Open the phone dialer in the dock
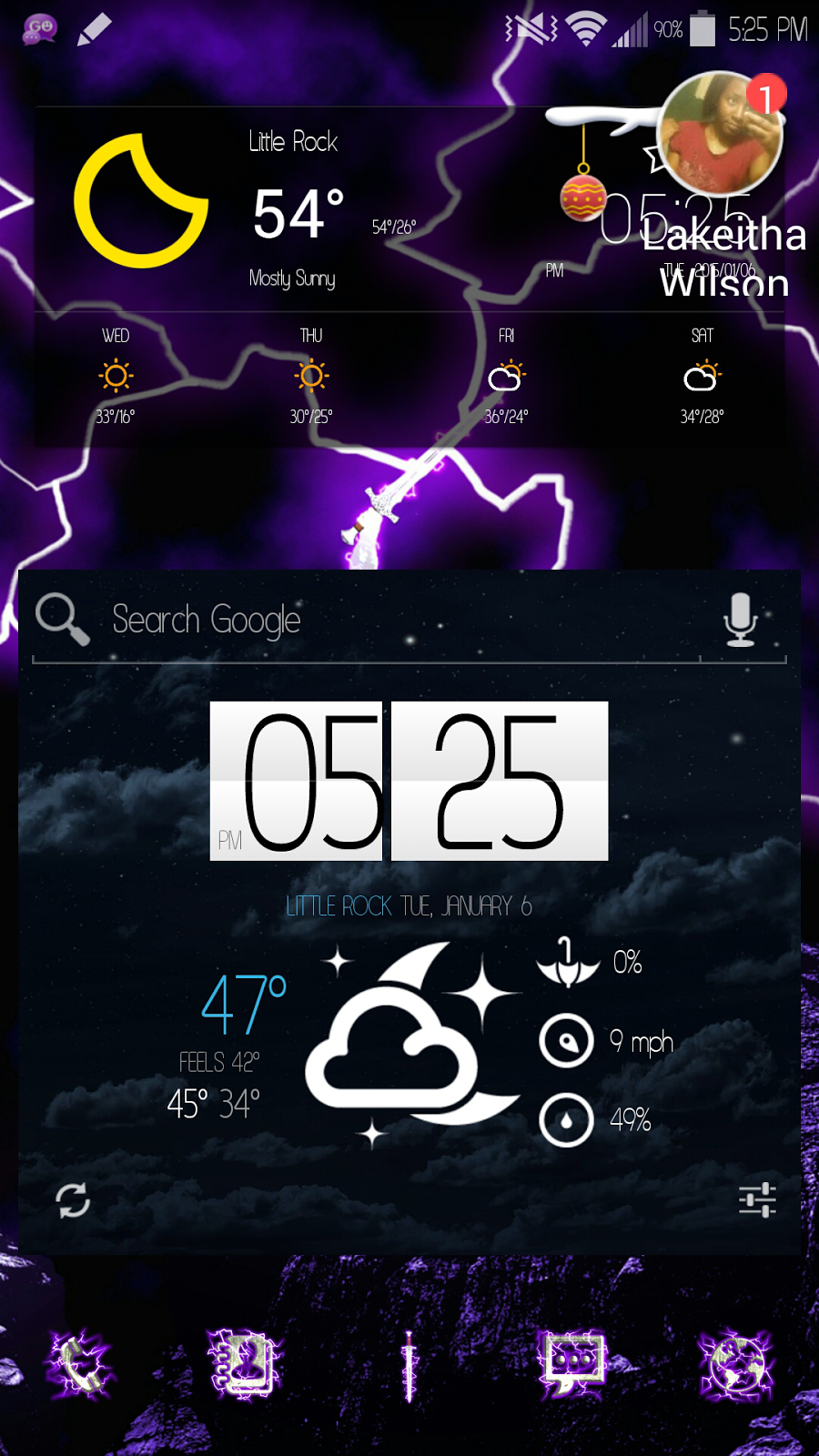 click(x=80, y=1365)
